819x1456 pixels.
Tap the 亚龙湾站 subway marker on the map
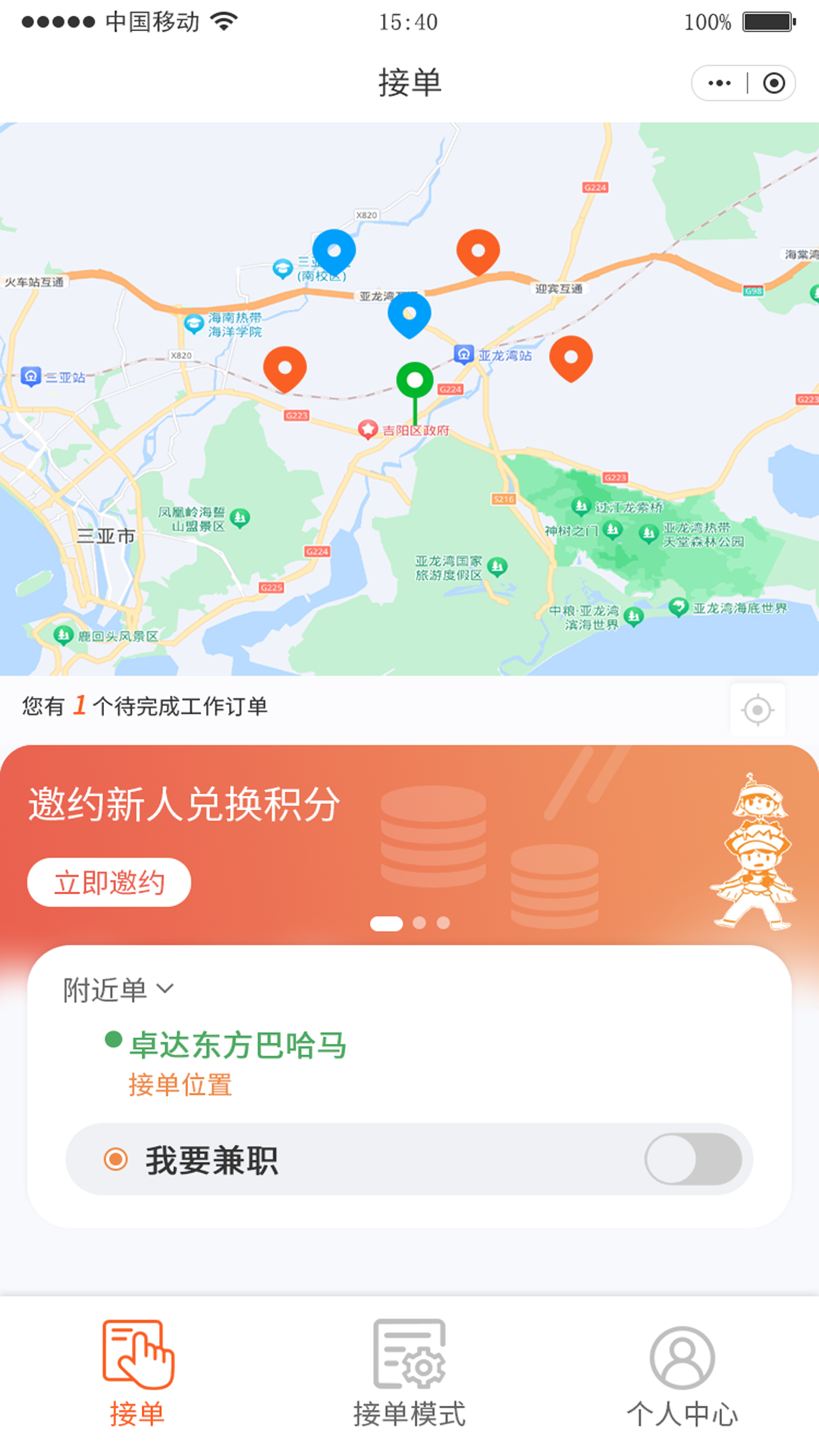[464, 353]
